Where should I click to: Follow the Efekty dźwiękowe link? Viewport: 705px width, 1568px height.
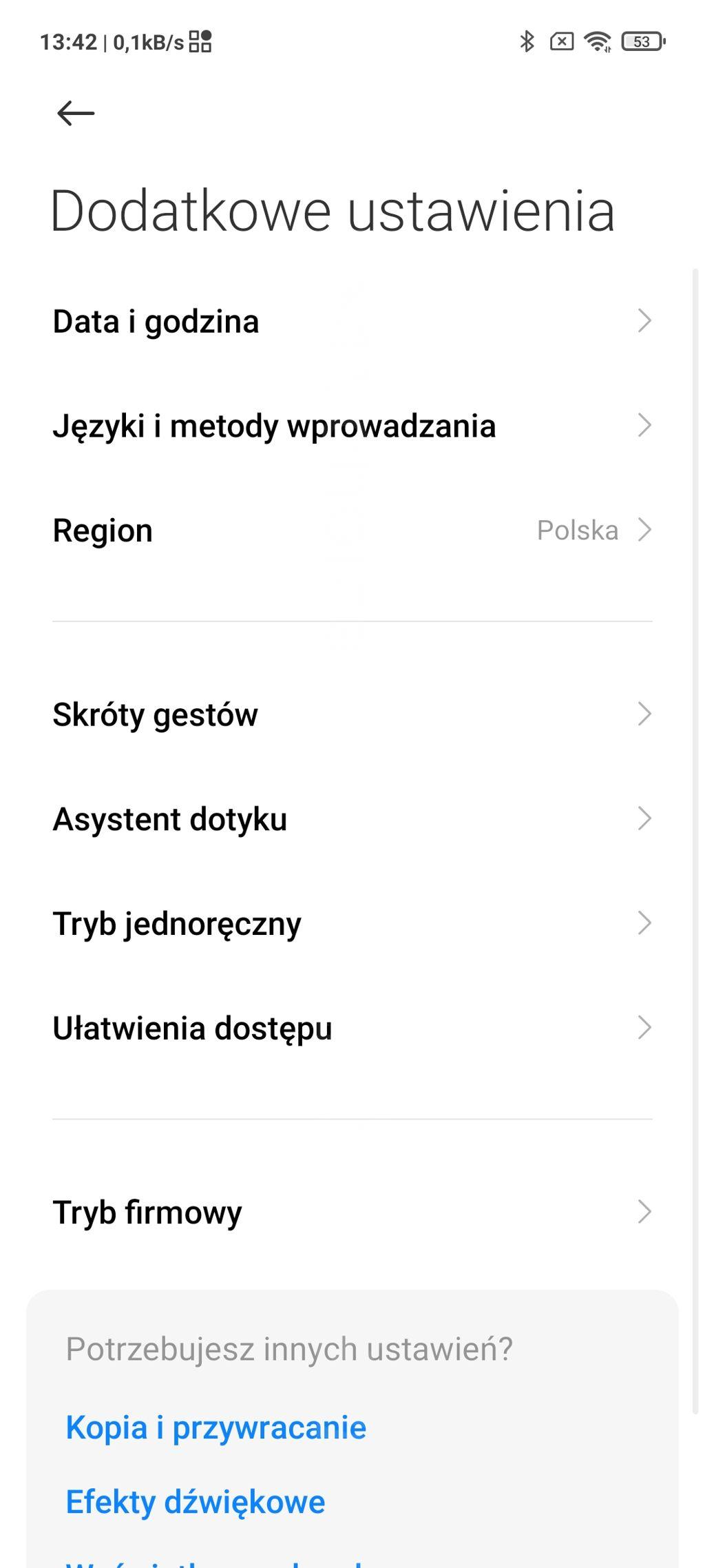pyautogui.click(x=196, y=1502)
